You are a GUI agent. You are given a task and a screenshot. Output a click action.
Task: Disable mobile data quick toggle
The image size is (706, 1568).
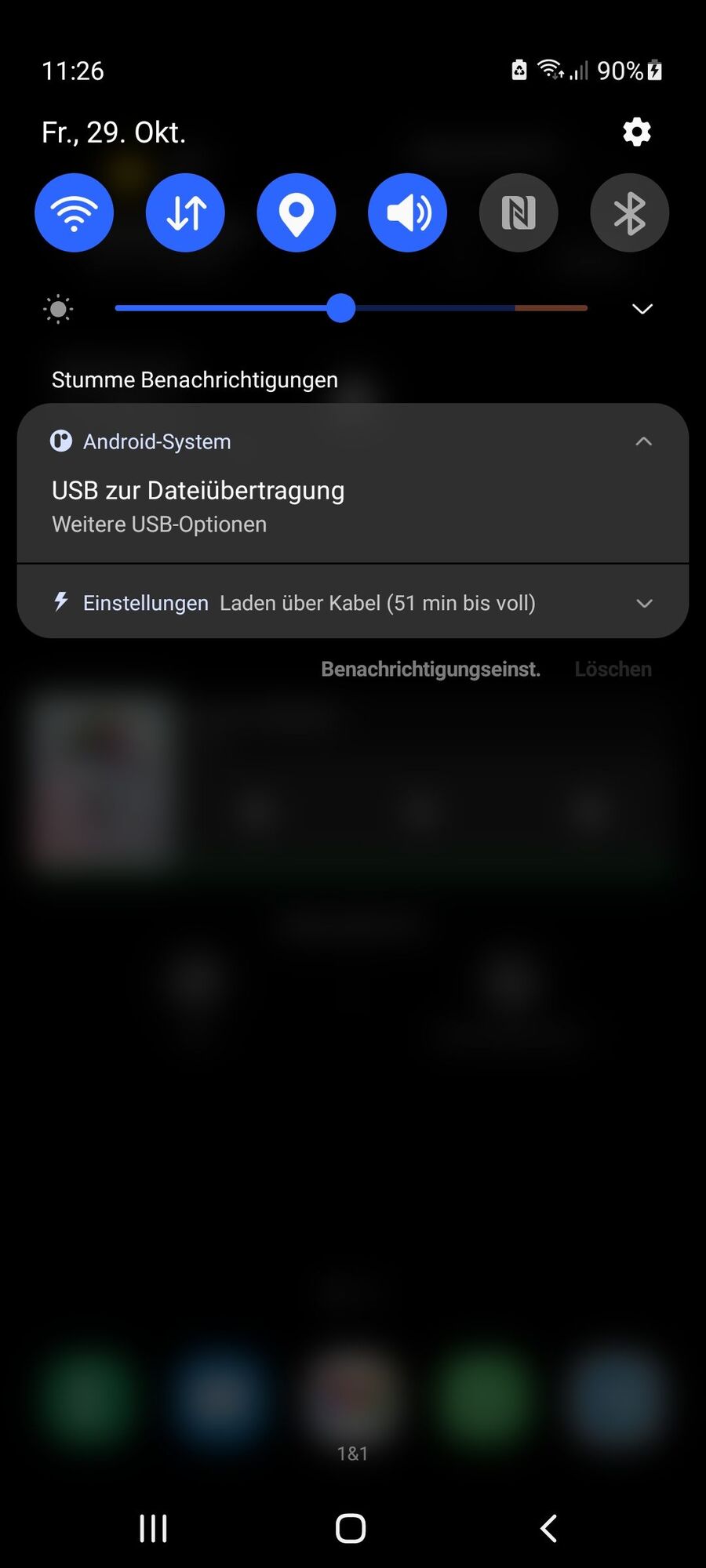click(x=185, y=212)
